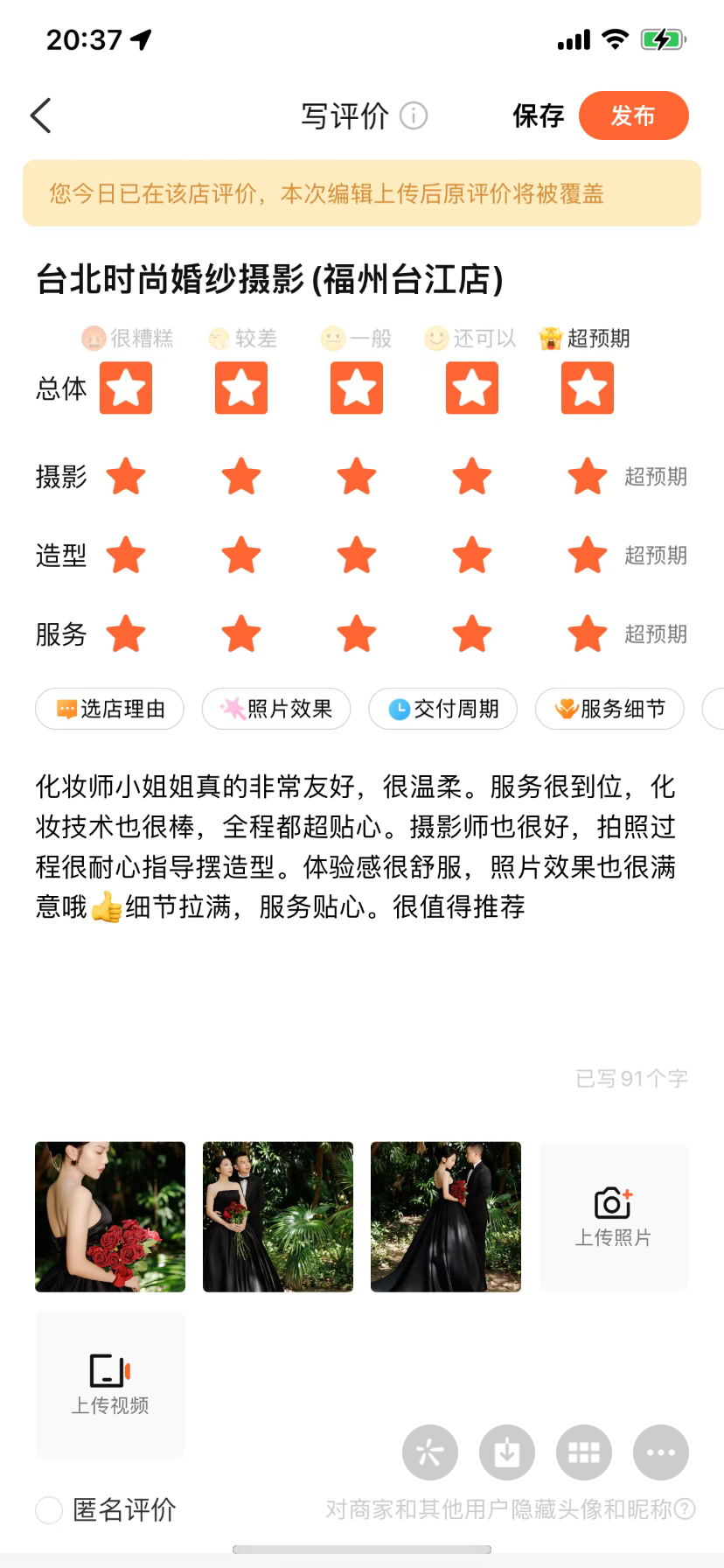Open the first uploaded photo with roses
The width and height of the screenshot is (724, 1568).
point(110,1217)
